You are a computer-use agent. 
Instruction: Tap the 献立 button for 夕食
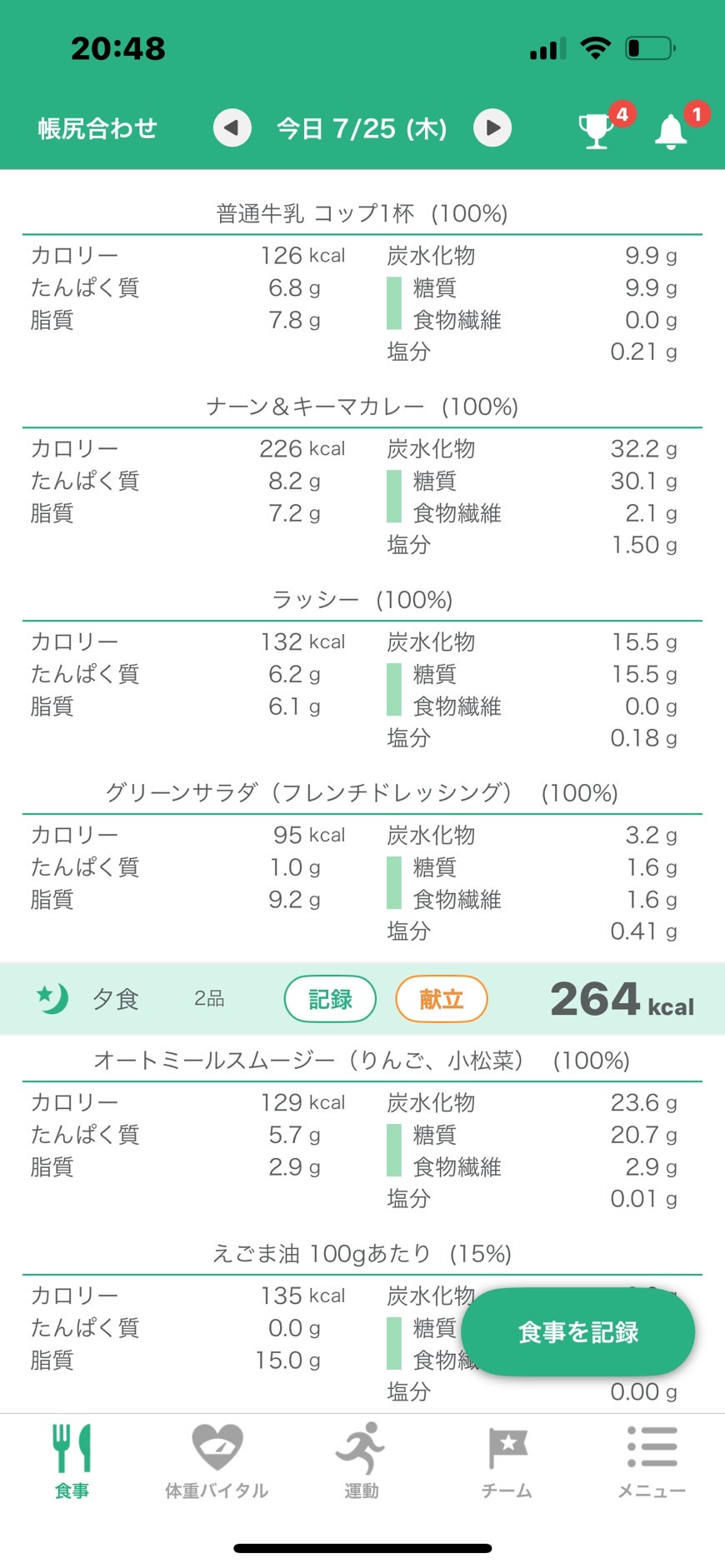tap(441, 999)
